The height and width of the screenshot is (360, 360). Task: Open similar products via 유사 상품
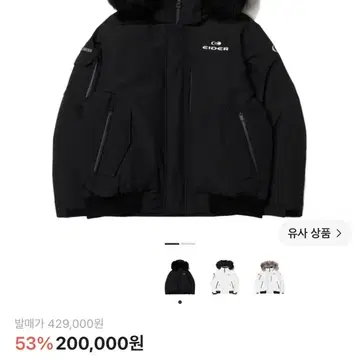coord(315,233)
